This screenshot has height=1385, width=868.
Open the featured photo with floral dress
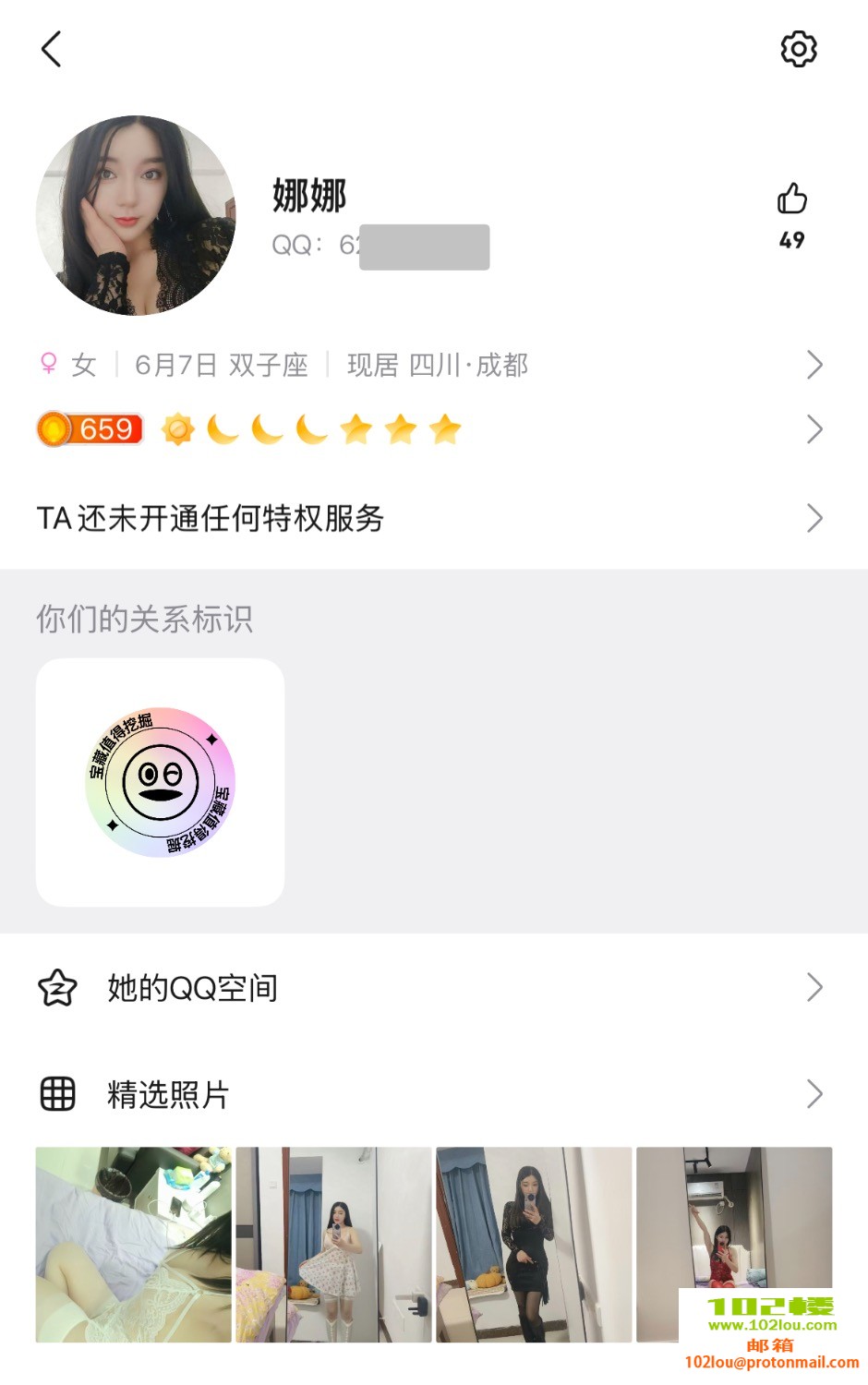[x=333, y=1244]
